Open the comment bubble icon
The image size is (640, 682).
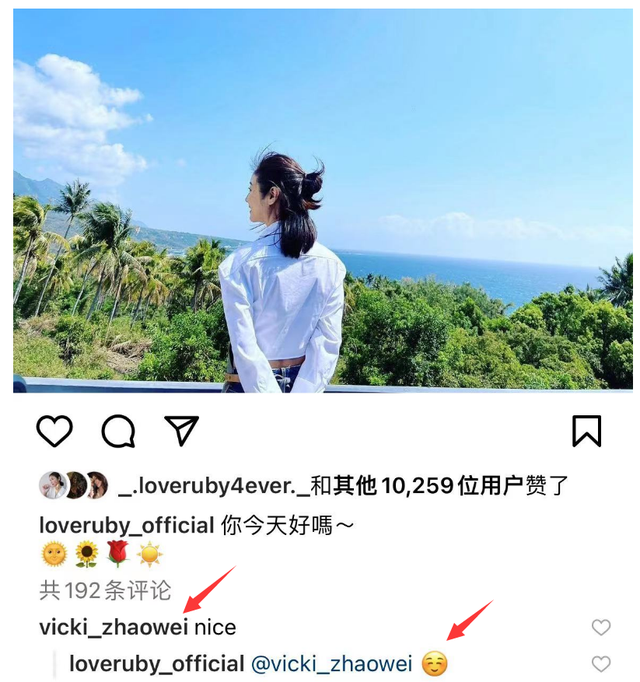click(118, 431)
